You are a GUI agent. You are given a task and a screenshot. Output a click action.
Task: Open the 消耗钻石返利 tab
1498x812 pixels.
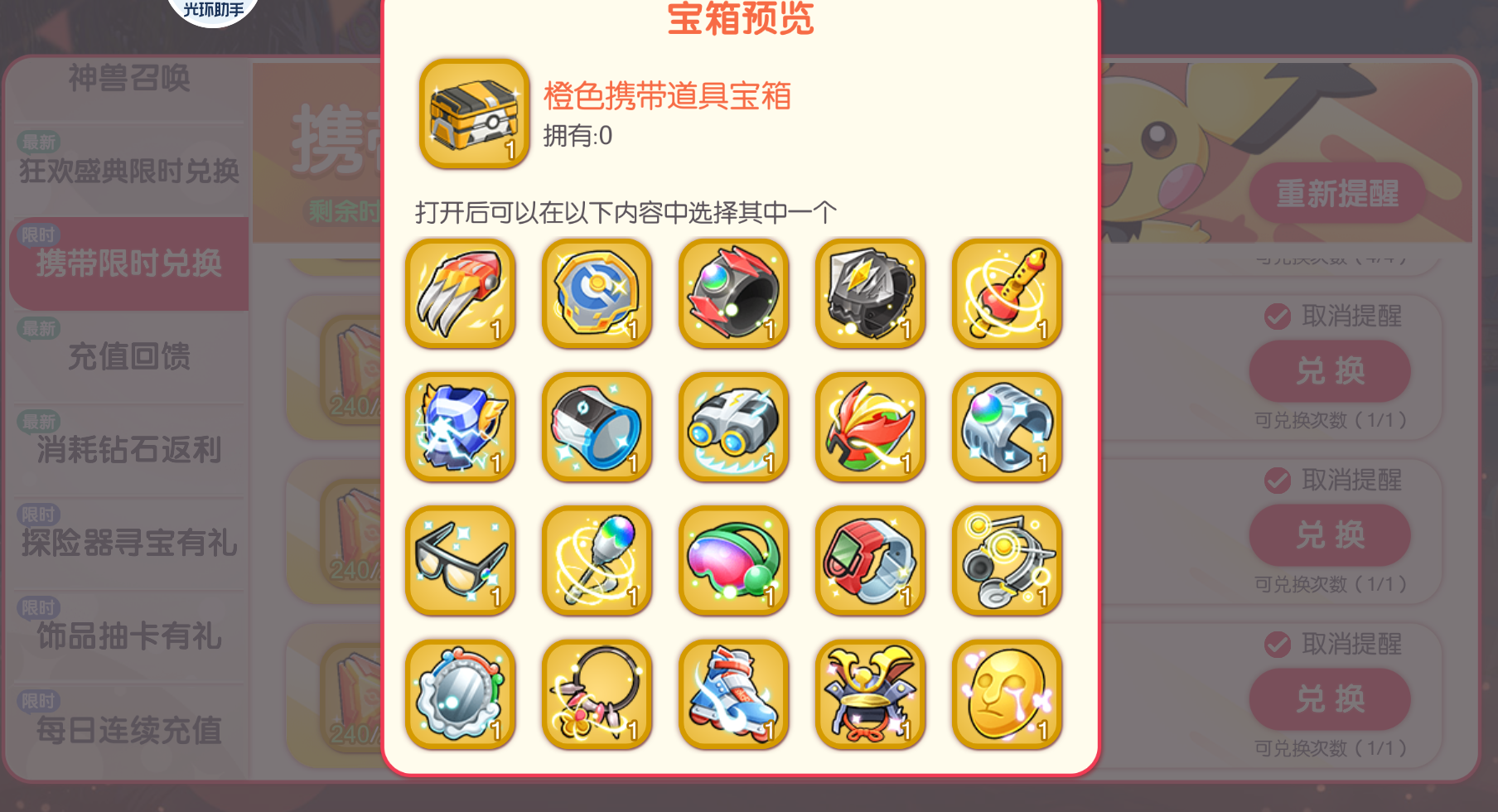(129, 450)
